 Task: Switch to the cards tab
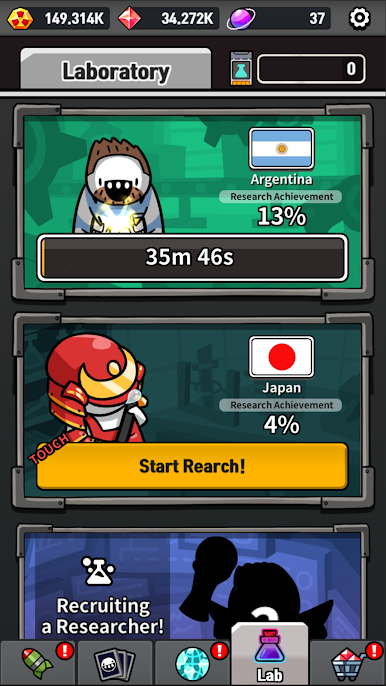click(115, 663)
